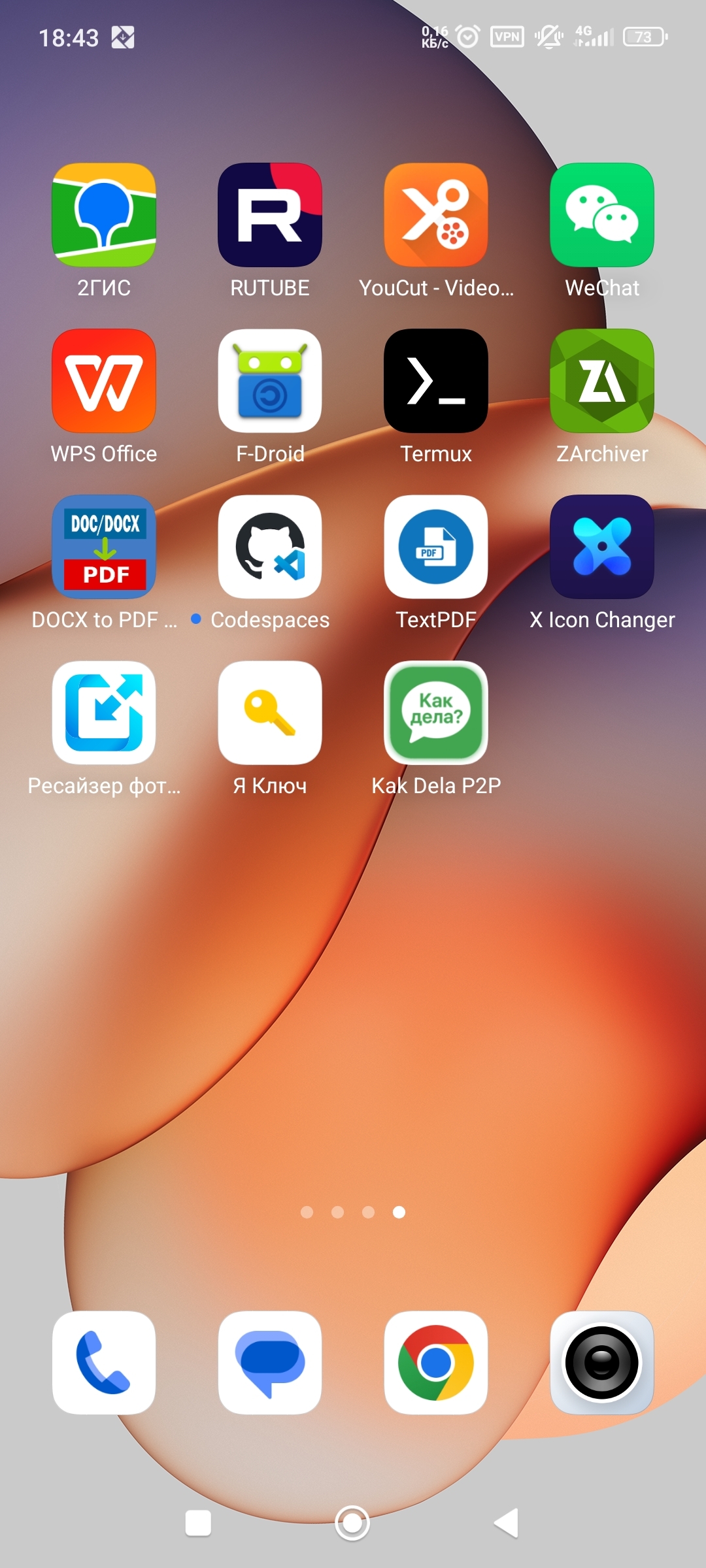Launch Chrome browser from the dock
Image resolution: width=706 pixels, height=1568 pixels.
[x=436, y=1363]
